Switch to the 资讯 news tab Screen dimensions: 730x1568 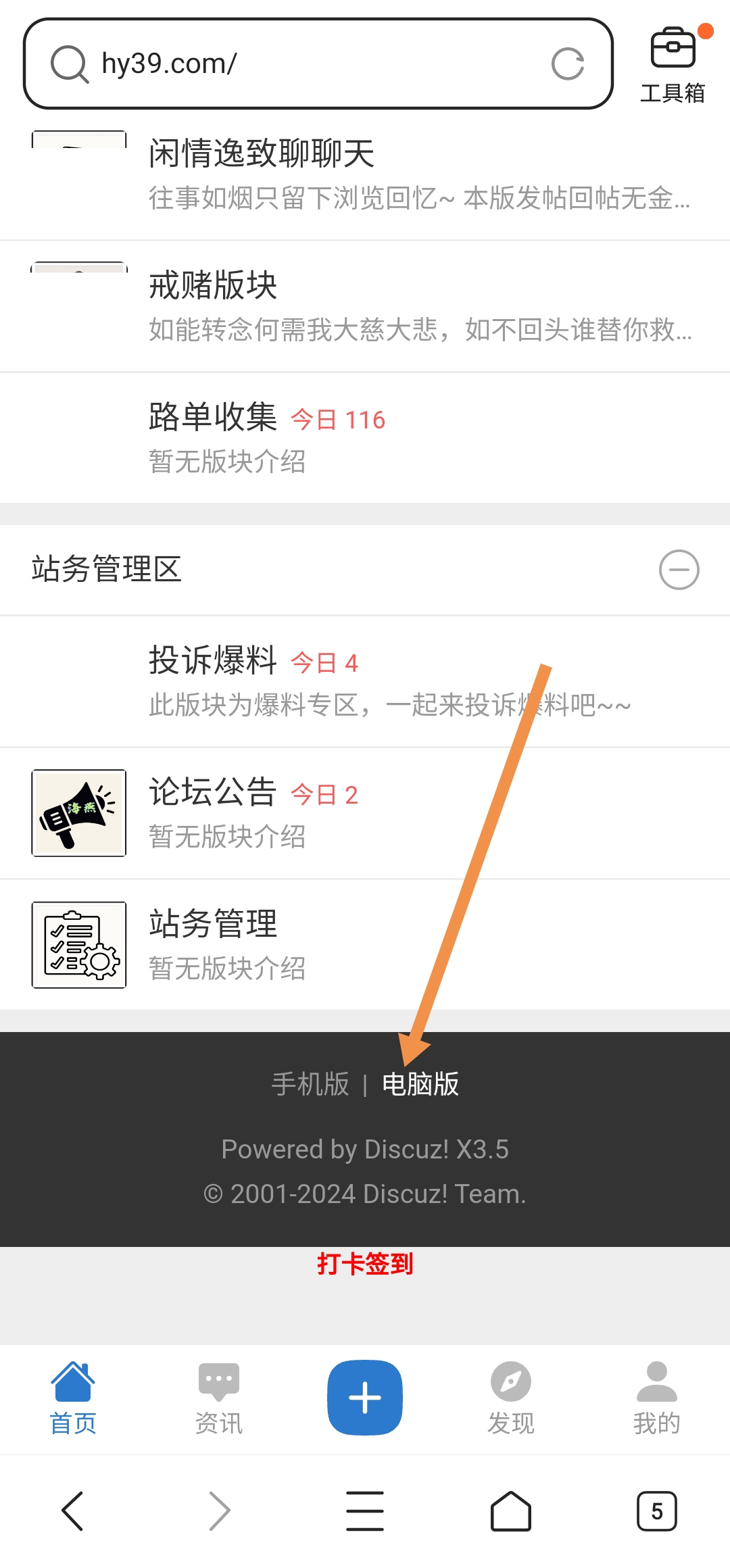219,1398
